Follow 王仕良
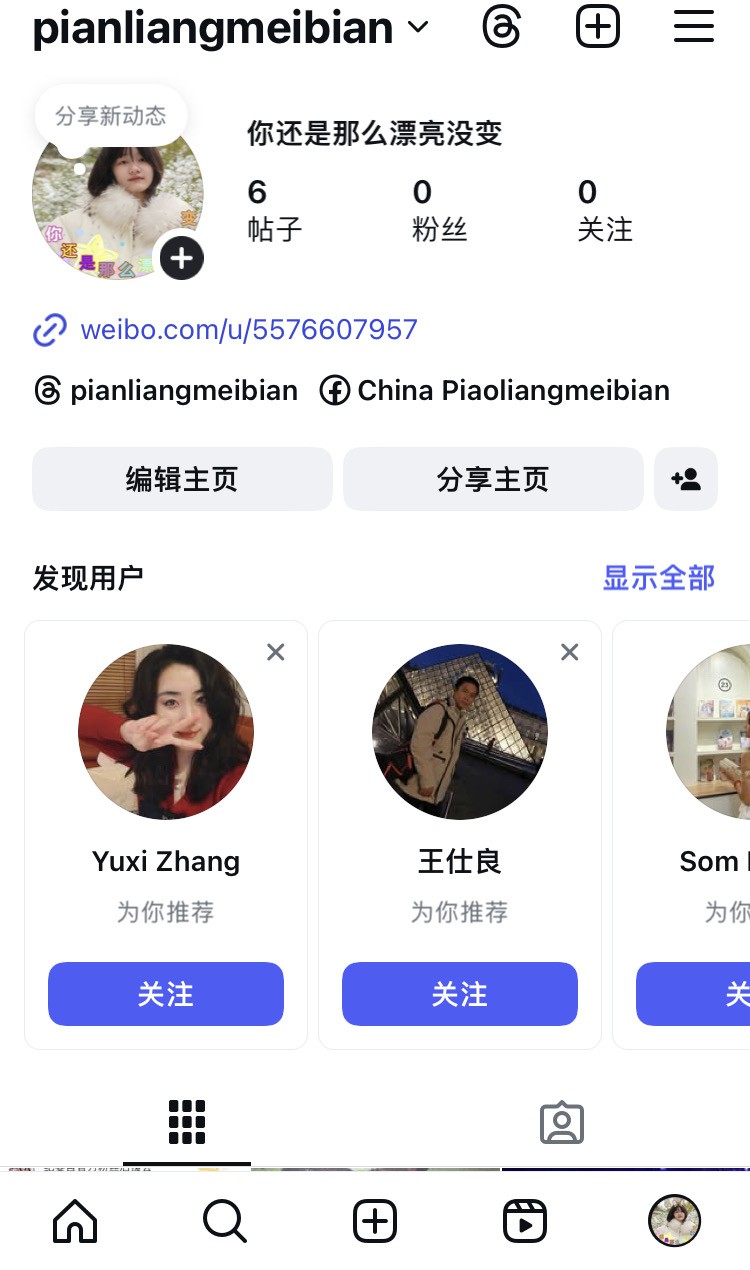Image resolution: width=750 pixels, height=1270 pixels. point(460,994)
